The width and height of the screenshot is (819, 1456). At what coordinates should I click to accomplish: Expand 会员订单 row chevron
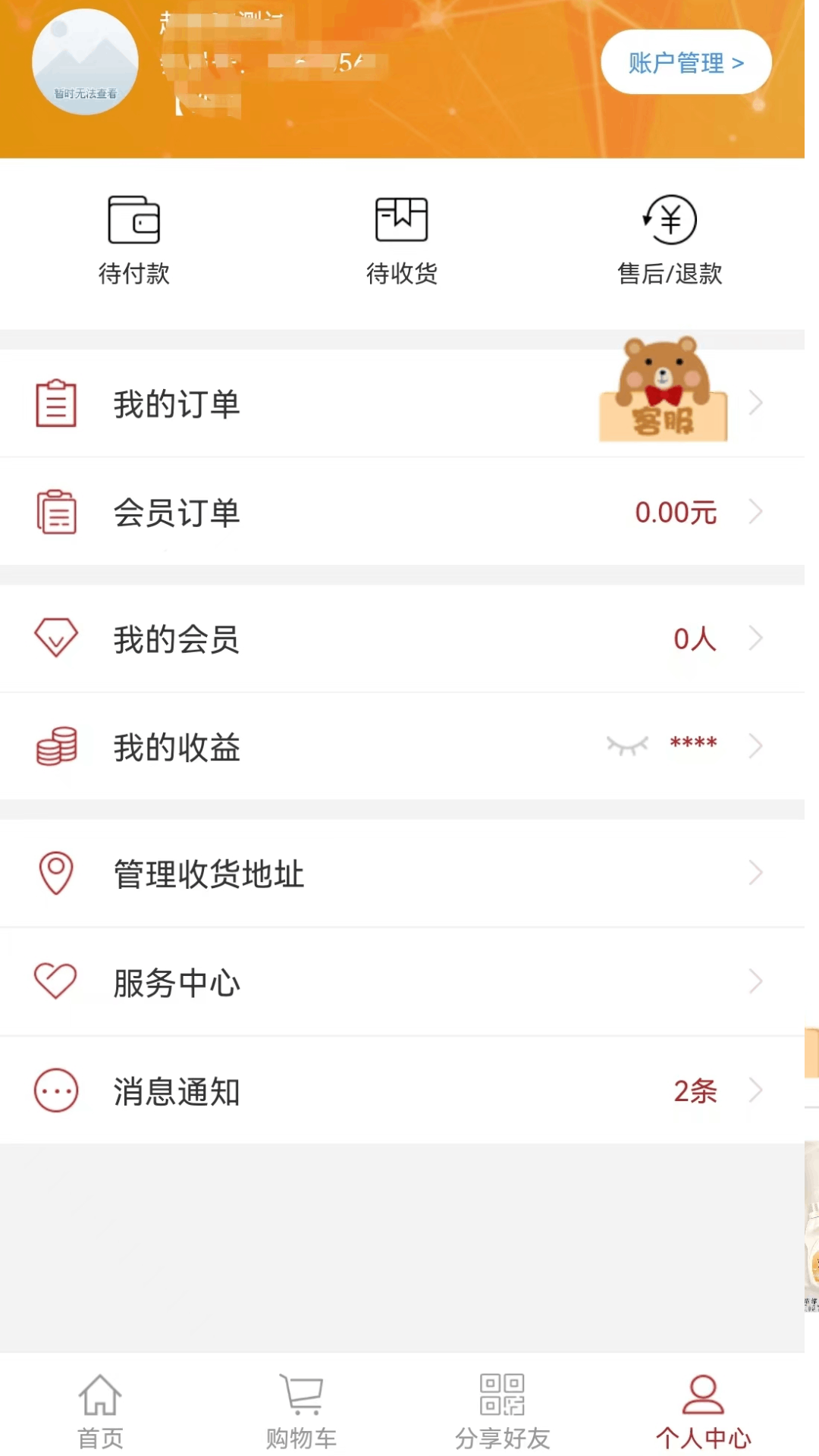(755, 512)
